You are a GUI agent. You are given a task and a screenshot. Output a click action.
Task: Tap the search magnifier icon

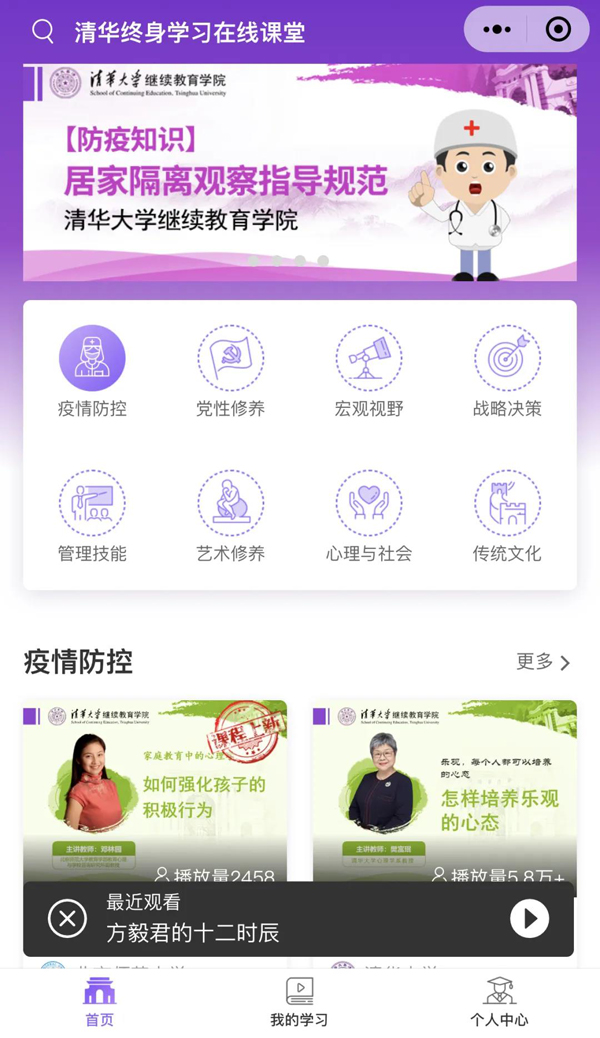click(x=43, y=32)
